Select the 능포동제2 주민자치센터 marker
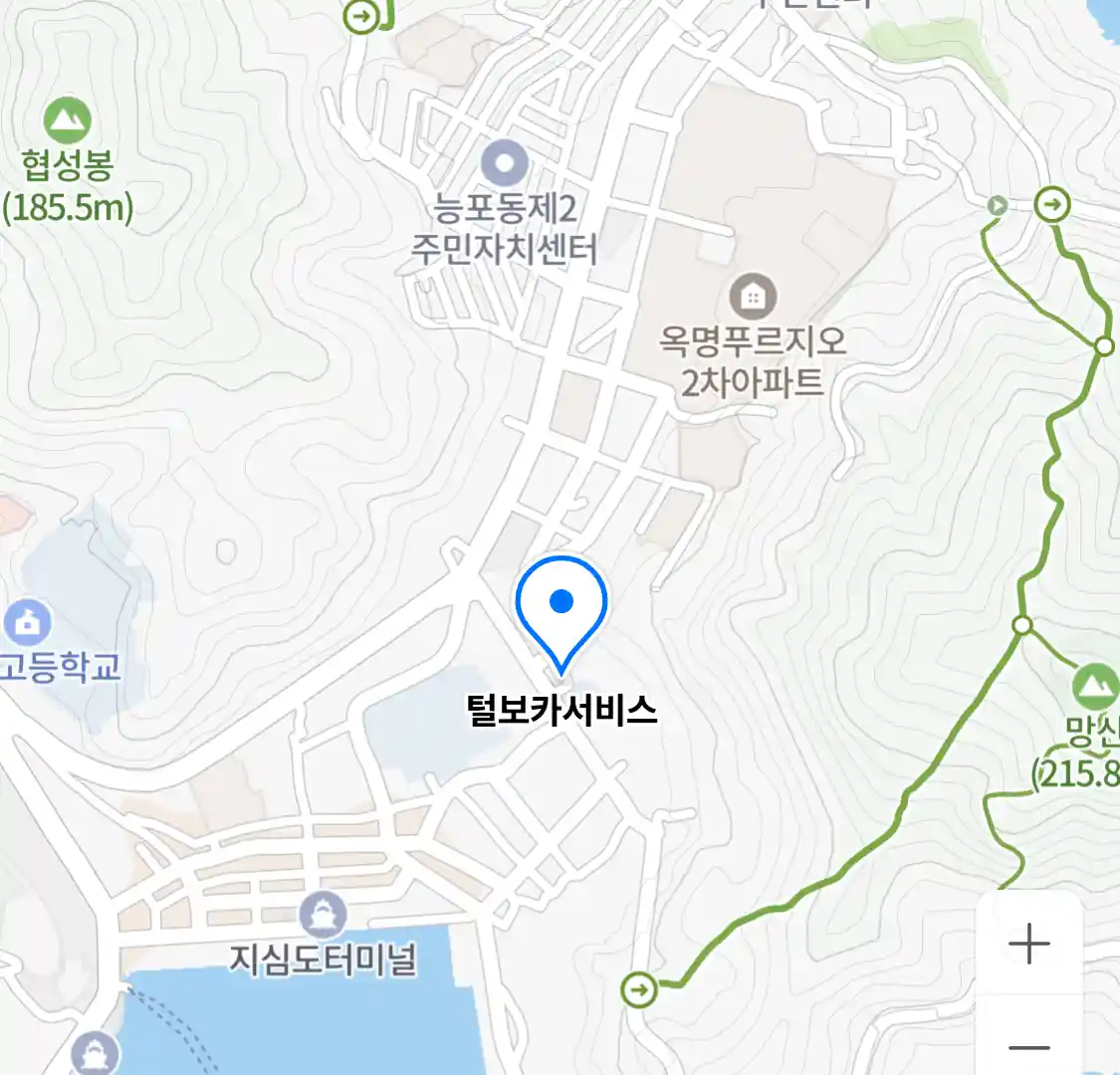 [505, 162]
